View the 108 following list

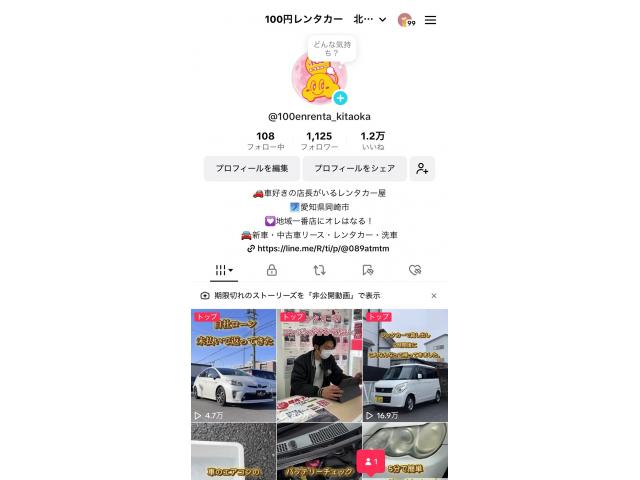(x=265, y=140)
